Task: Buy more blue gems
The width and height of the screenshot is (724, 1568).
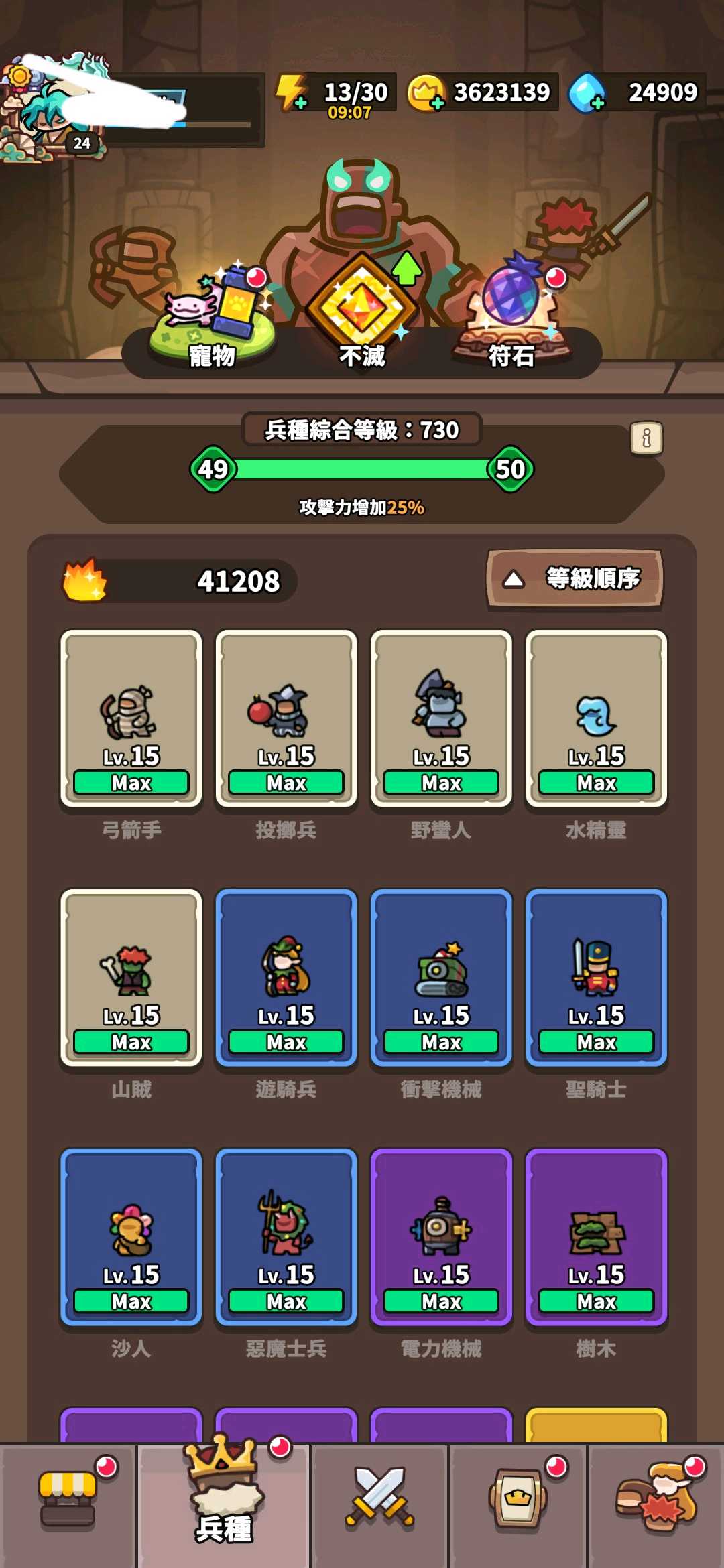Action: click(x=587, y=94)
